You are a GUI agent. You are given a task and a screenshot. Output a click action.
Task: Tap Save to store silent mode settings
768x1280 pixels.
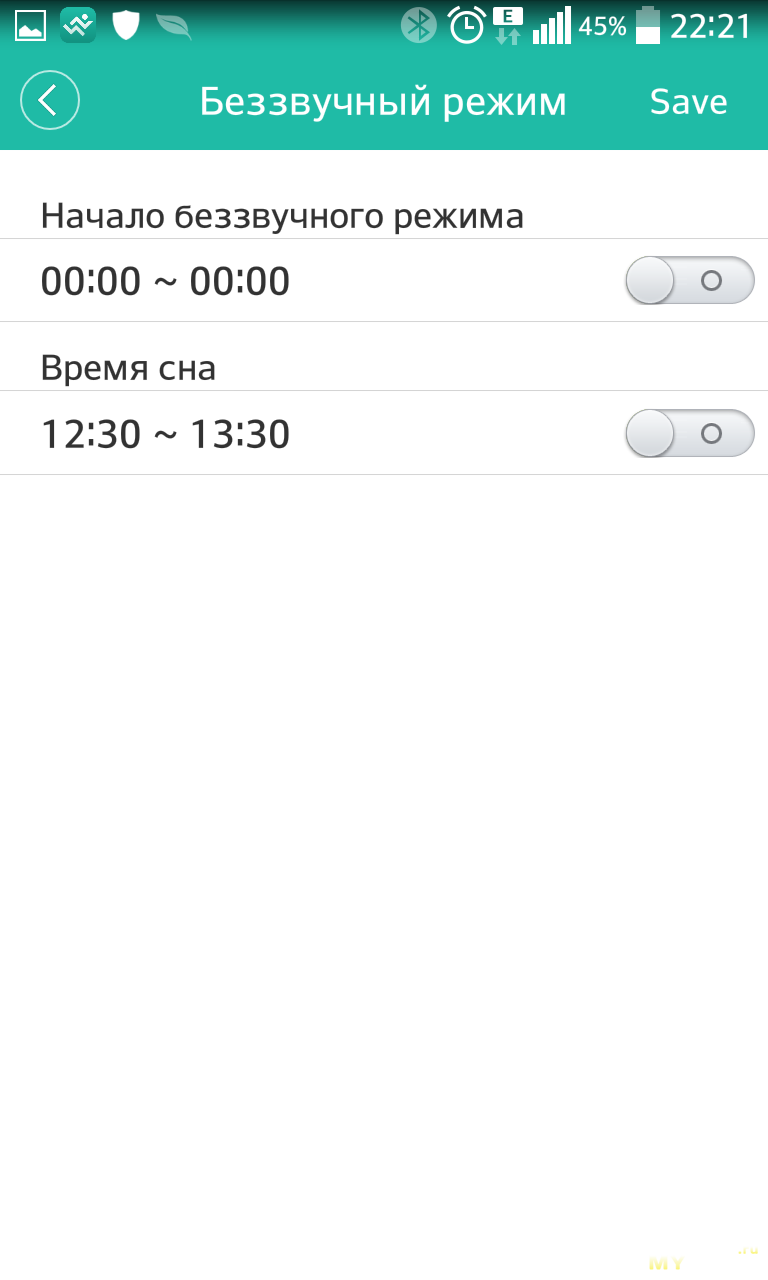(x=688, y=102)
